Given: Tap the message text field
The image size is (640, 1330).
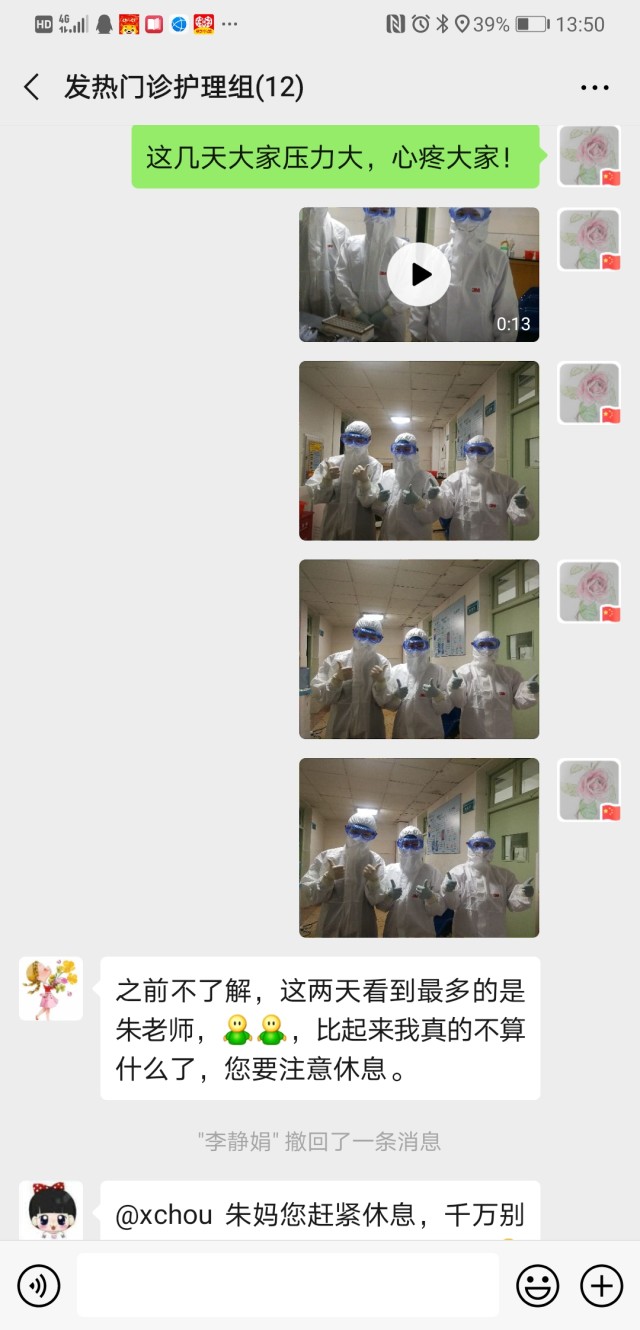Looking at the screenshot, I should pyautogui.click(x=288, y=1285).
